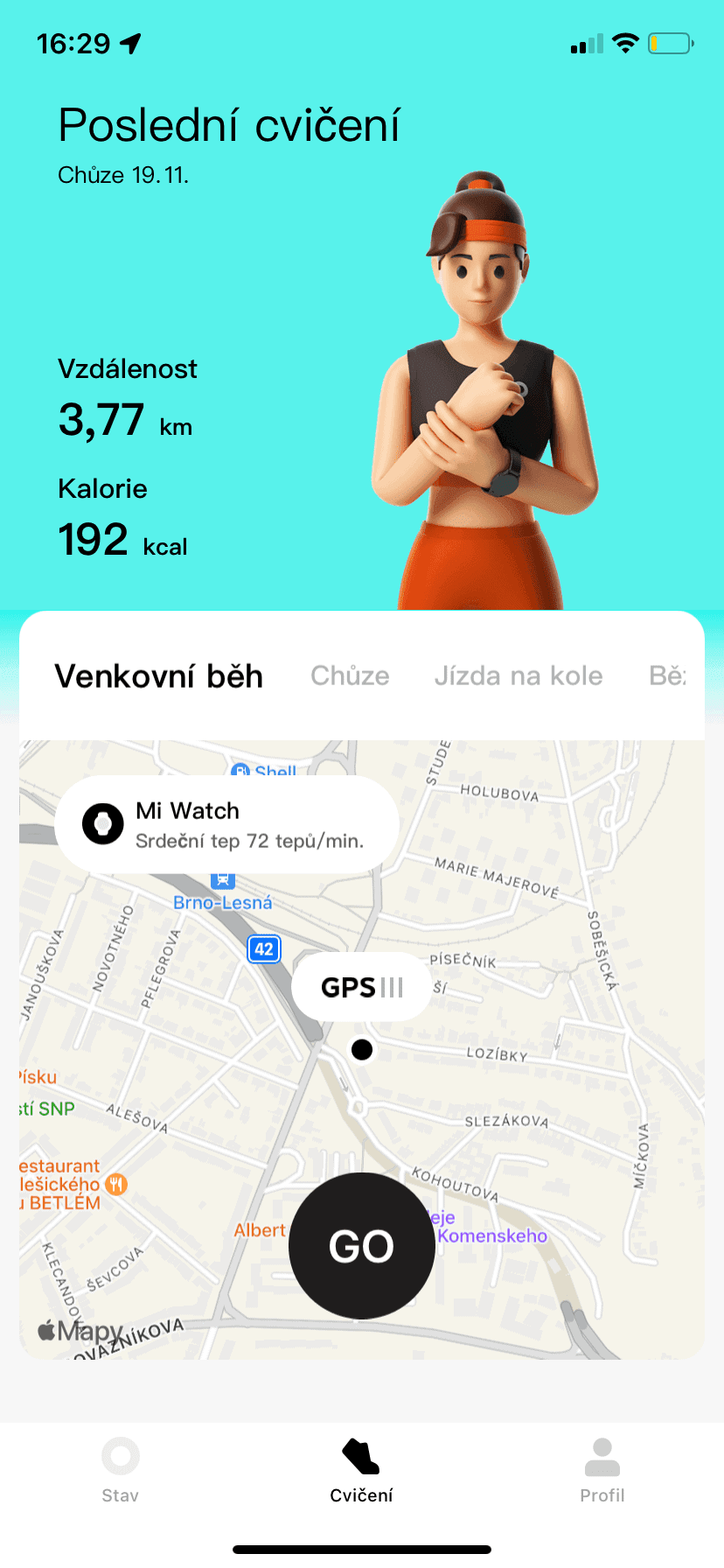Select Venkovní běh workout type
The width and height of the screenshot is (724, 1568).
click(158, 676)
